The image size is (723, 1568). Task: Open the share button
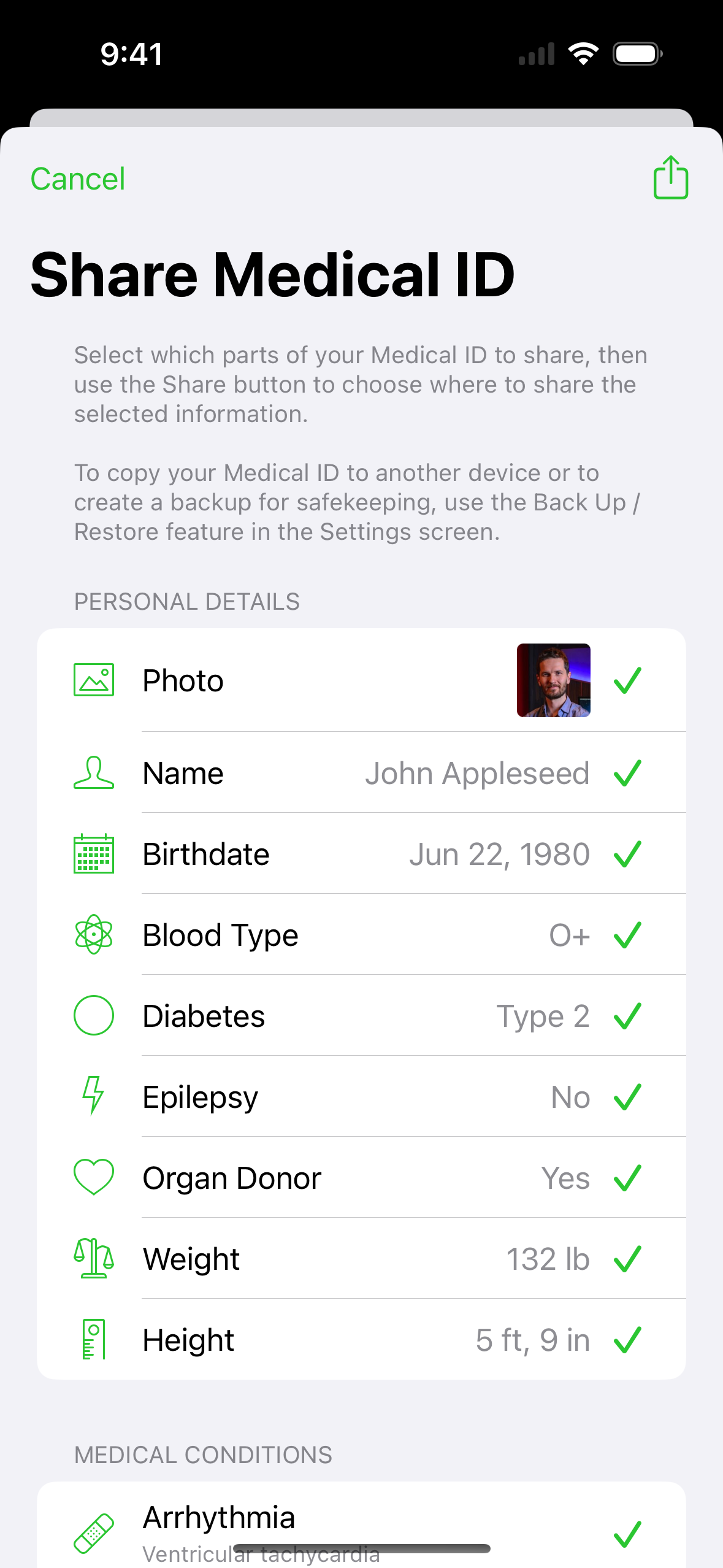click(x=670, y=178)
